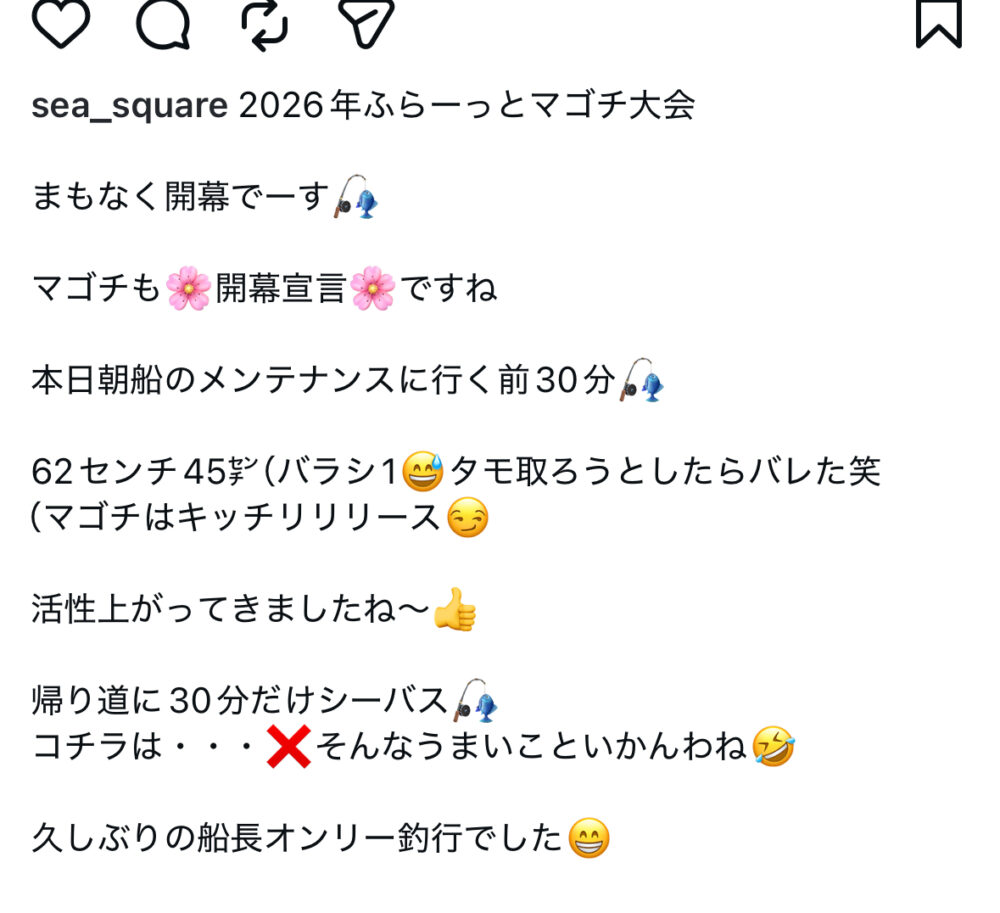
Task: Like the sea_square post
Action: tap(62, 22)
